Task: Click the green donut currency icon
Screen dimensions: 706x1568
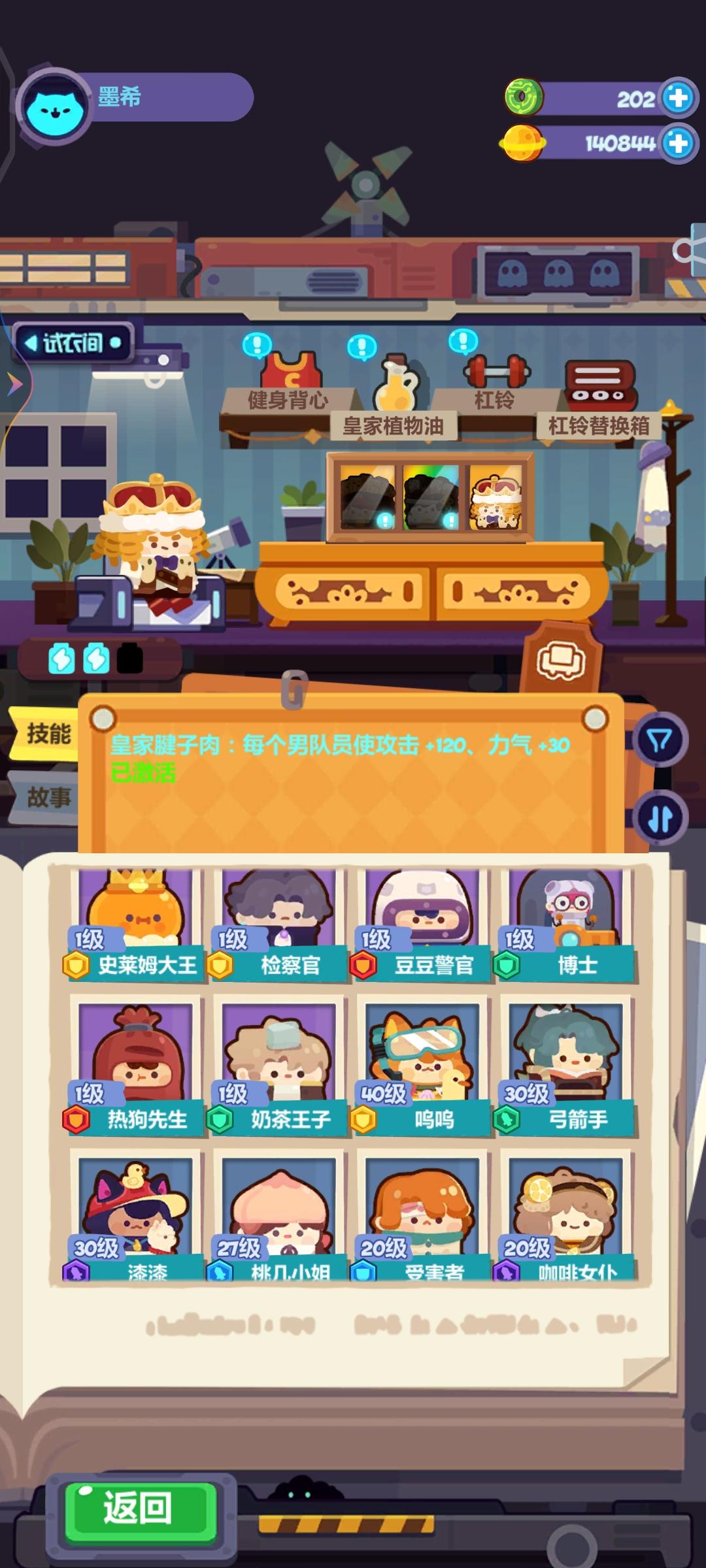Action: click(524, 98)
